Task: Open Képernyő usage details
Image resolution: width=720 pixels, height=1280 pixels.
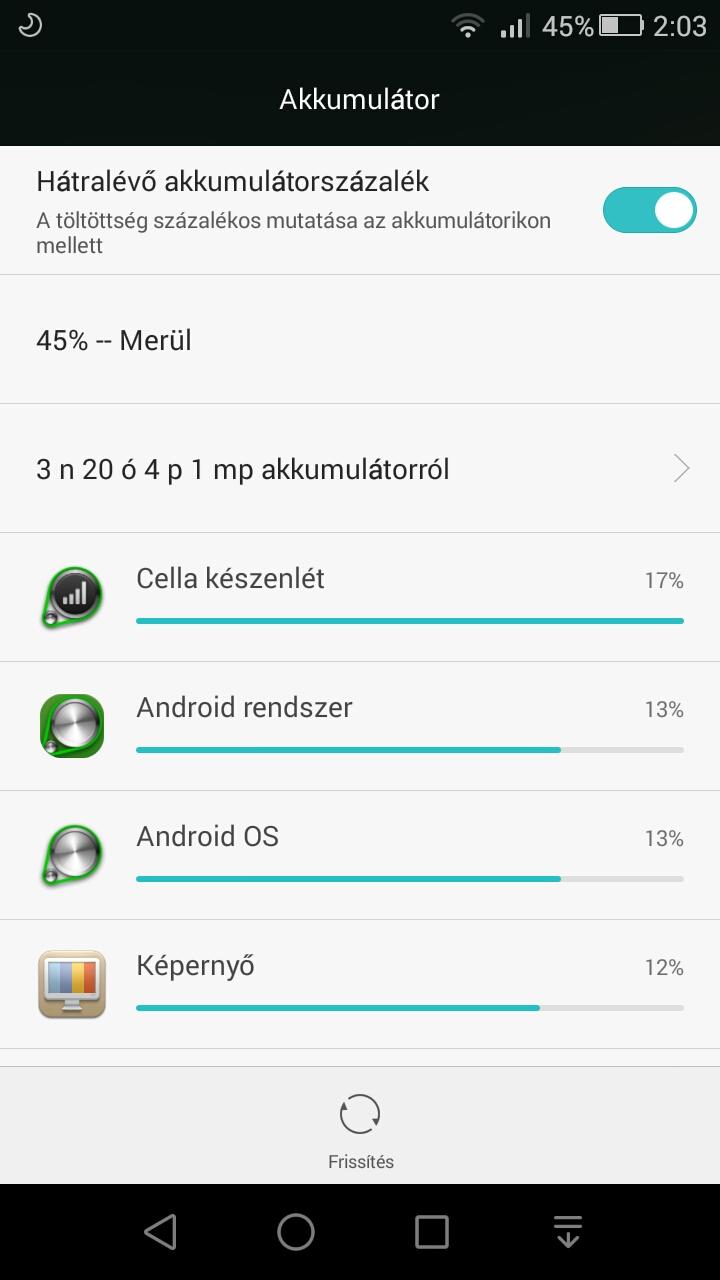Action: [x=360, y=984]
